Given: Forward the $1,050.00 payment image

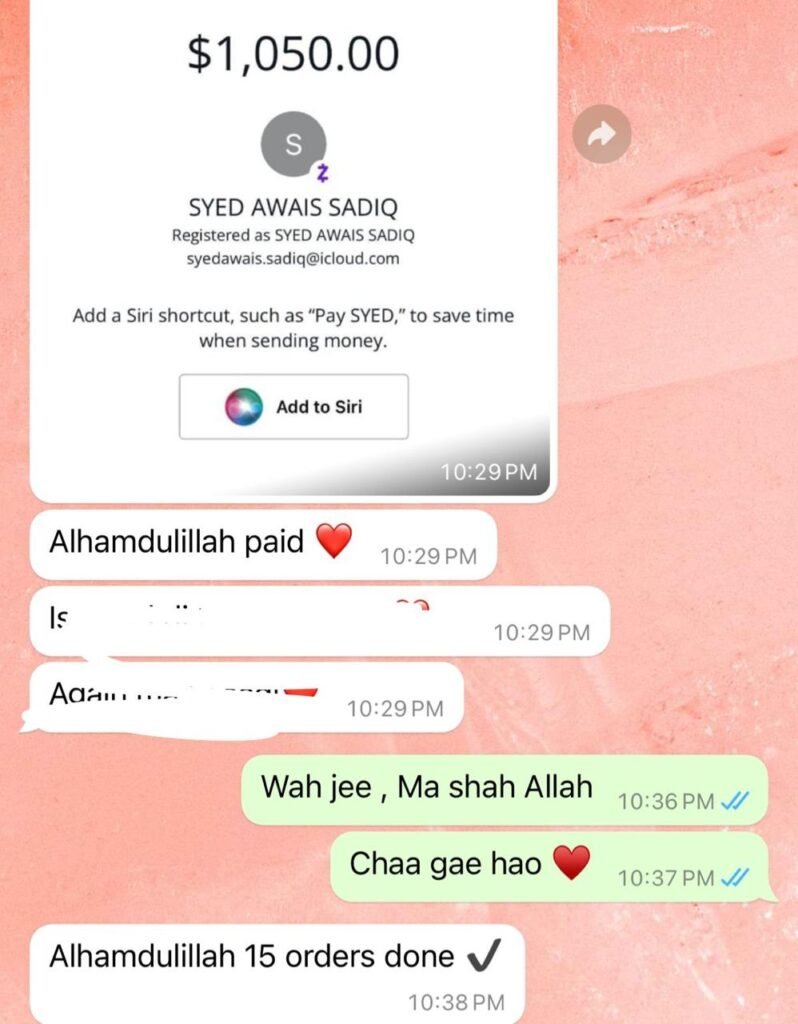Looking at the screenshot, I should [602, 135].
